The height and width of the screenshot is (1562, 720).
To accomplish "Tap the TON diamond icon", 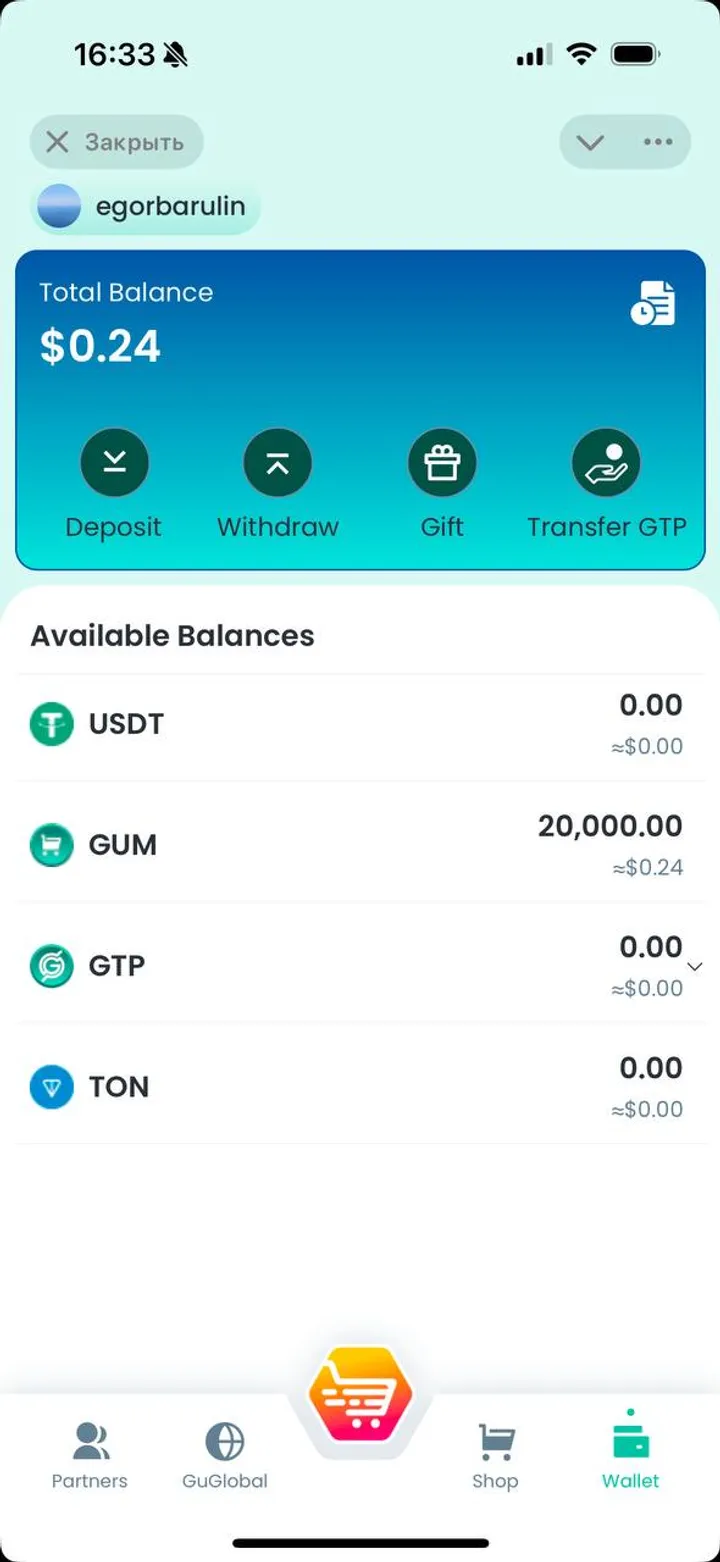I will (51, 1087).
